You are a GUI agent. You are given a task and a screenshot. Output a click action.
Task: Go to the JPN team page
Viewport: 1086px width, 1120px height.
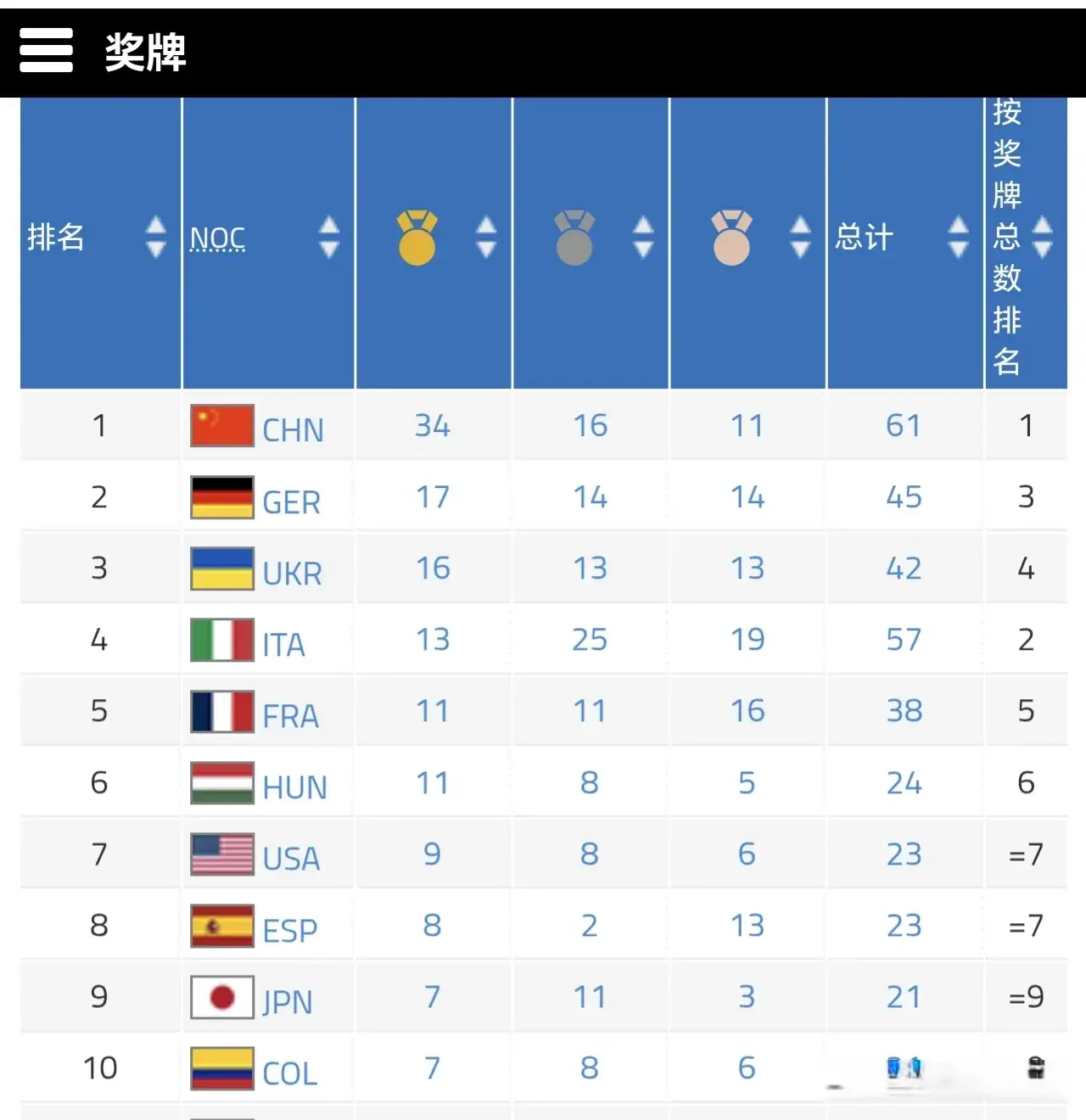point(287,1002)
